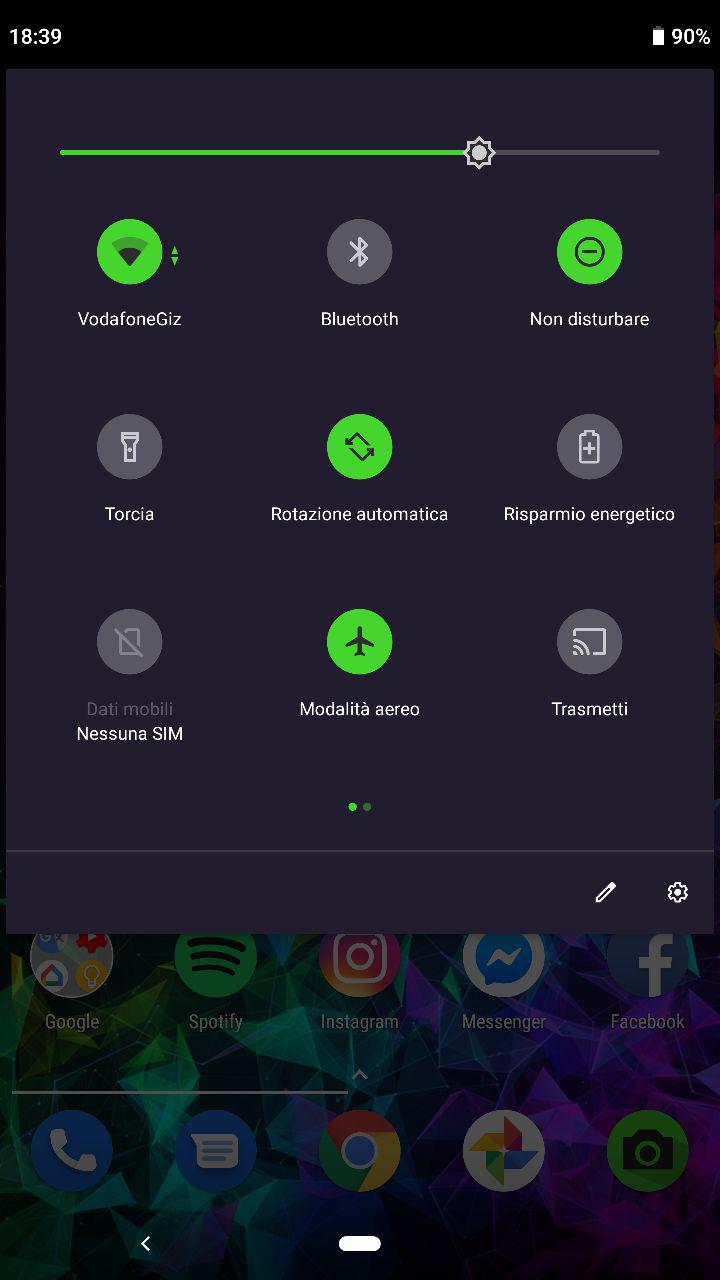720x1280 pixels.
Task: Turn on the Torcia flashlight
Action: point(130,446)
